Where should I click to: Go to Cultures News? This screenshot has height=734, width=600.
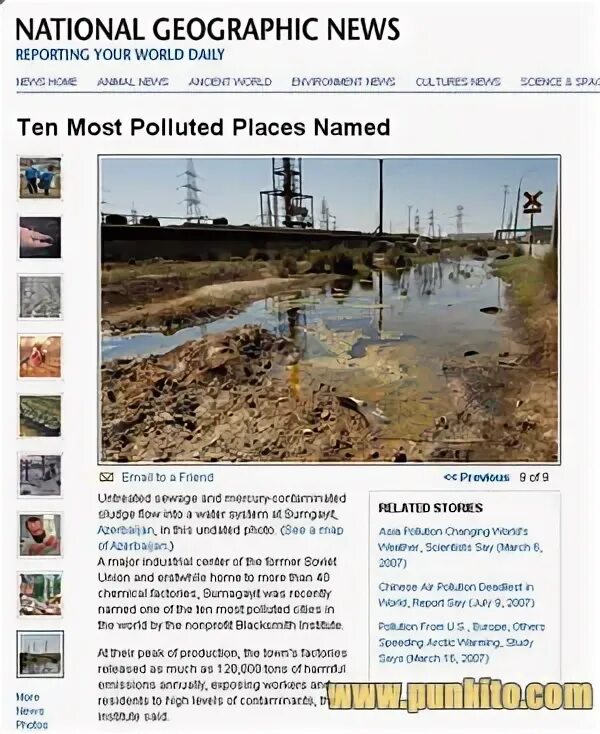[457, 82]
